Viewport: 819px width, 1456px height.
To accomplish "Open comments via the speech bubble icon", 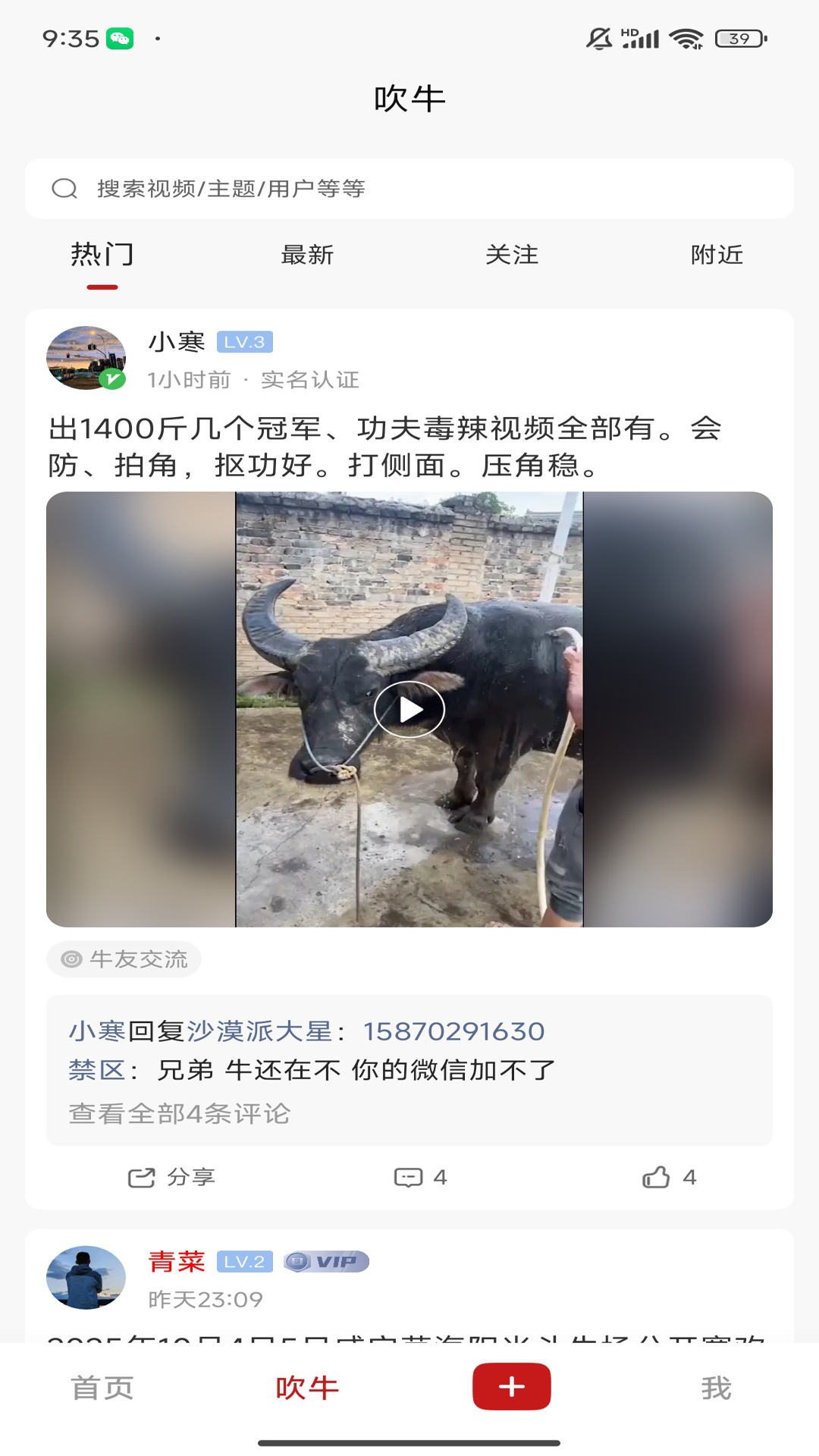I will (x=409, y=1178).
